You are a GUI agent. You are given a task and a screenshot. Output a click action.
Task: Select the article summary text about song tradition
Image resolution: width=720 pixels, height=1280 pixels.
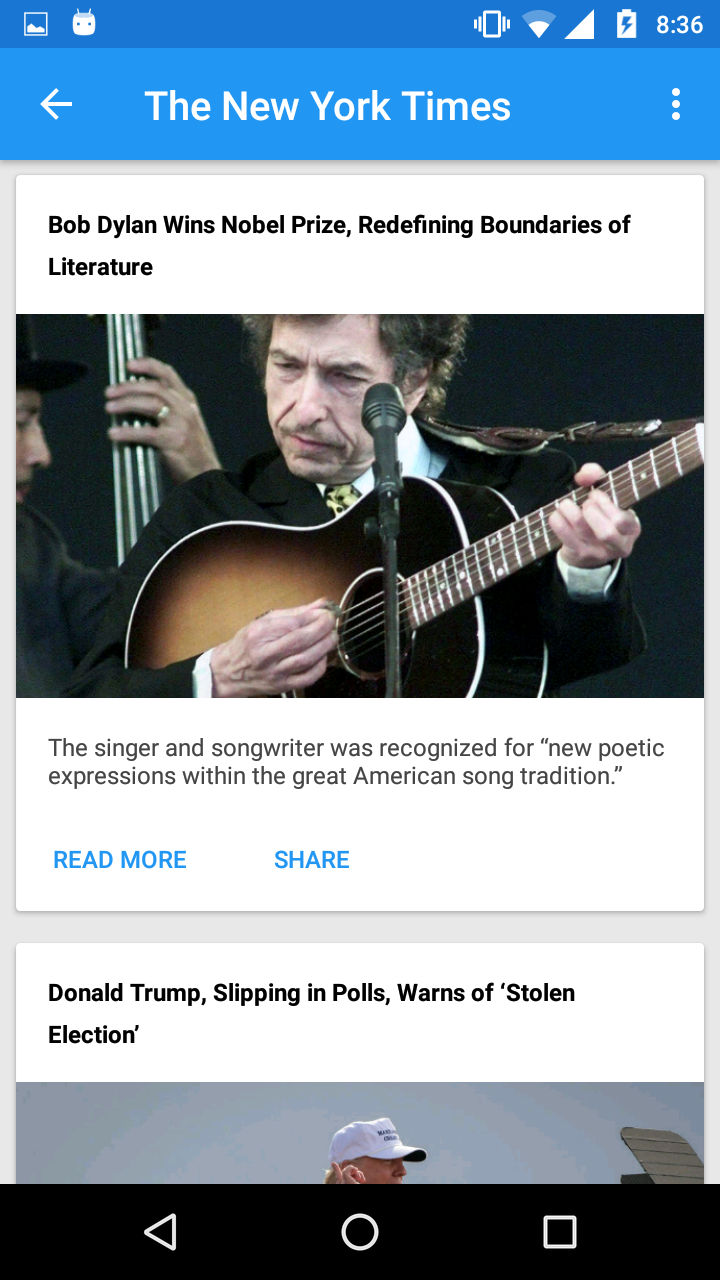356,761
